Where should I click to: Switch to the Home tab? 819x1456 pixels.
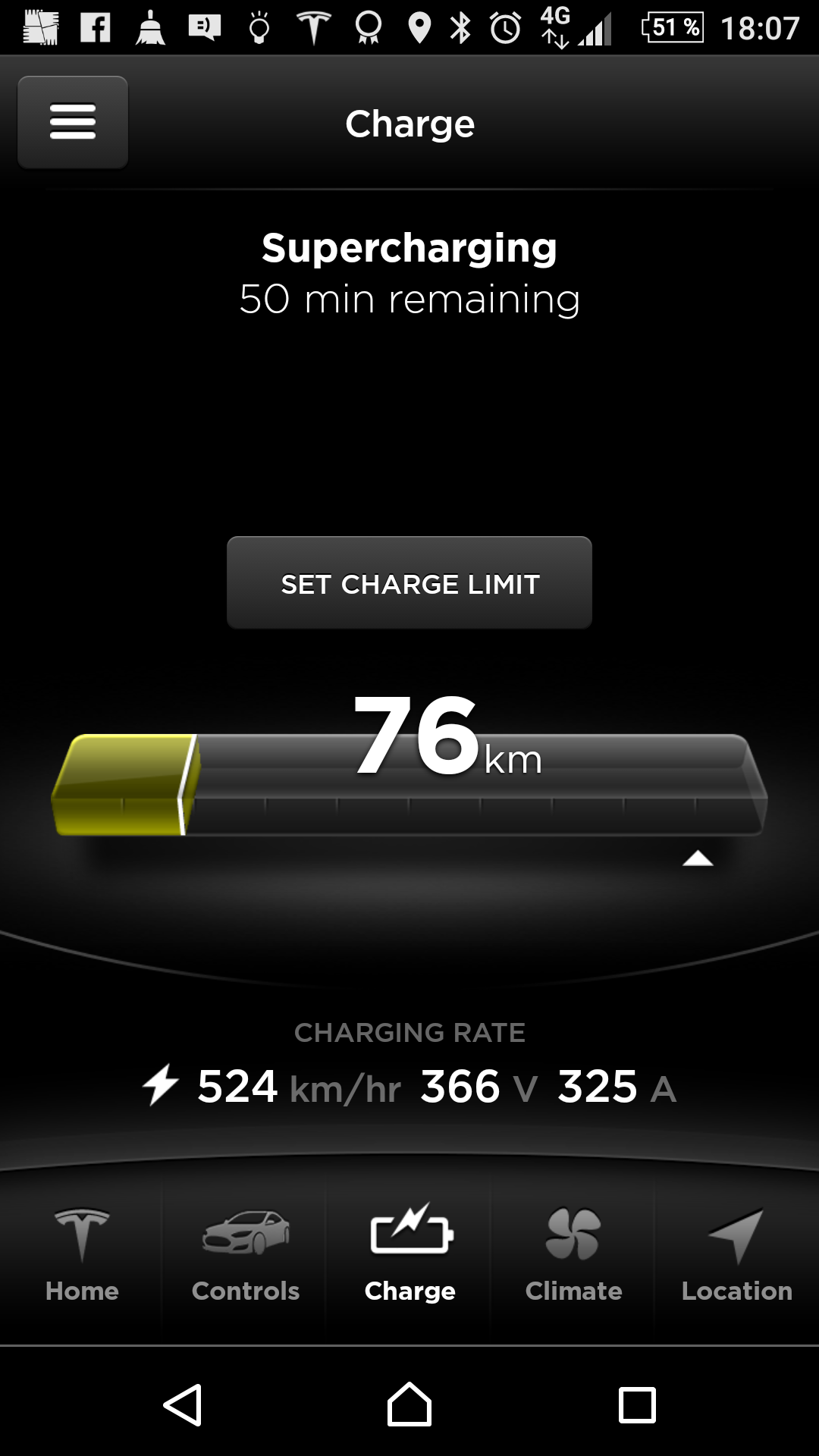(82, 1255)
